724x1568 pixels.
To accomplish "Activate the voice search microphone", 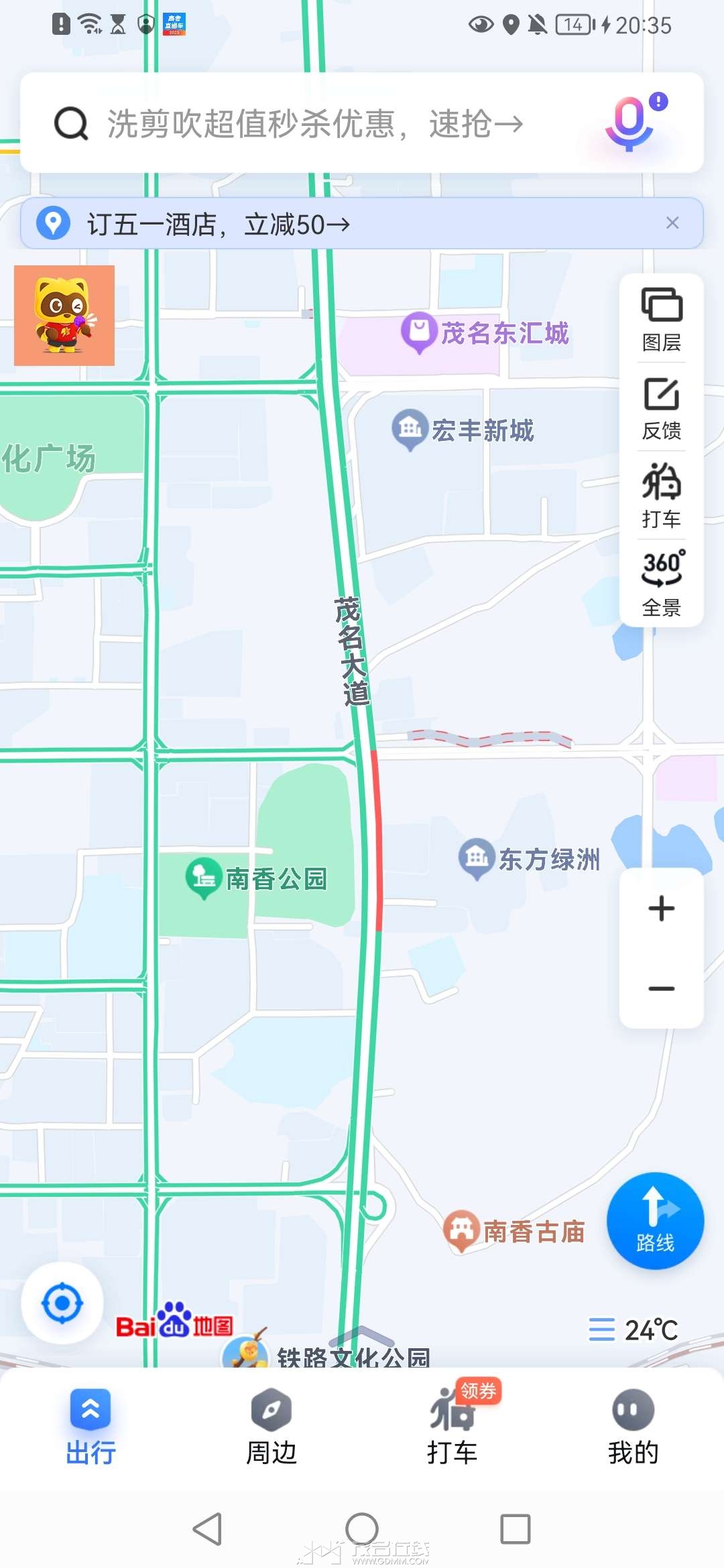I will click(631, 123).
